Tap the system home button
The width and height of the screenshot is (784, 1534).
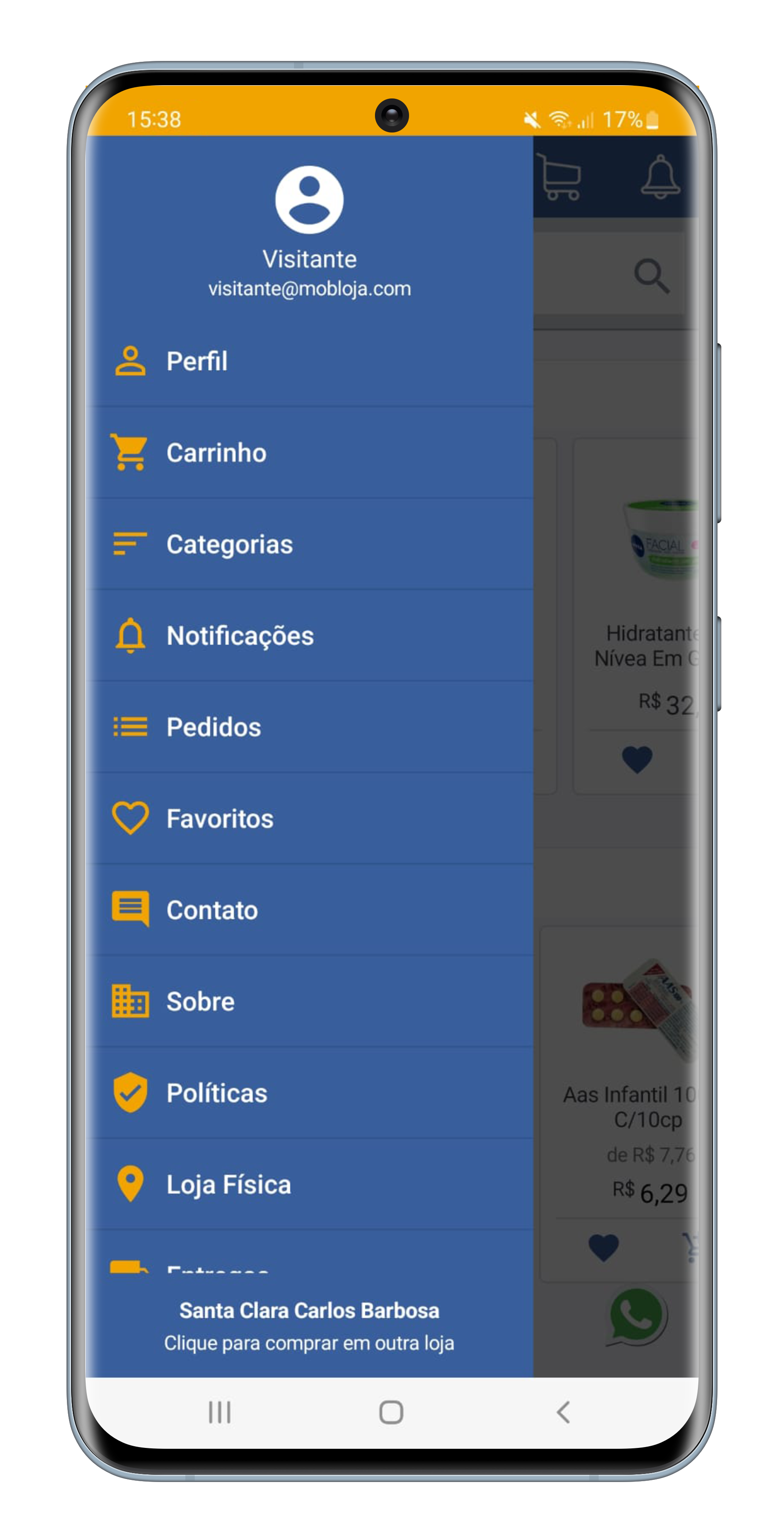click(x=391, y=1412)
